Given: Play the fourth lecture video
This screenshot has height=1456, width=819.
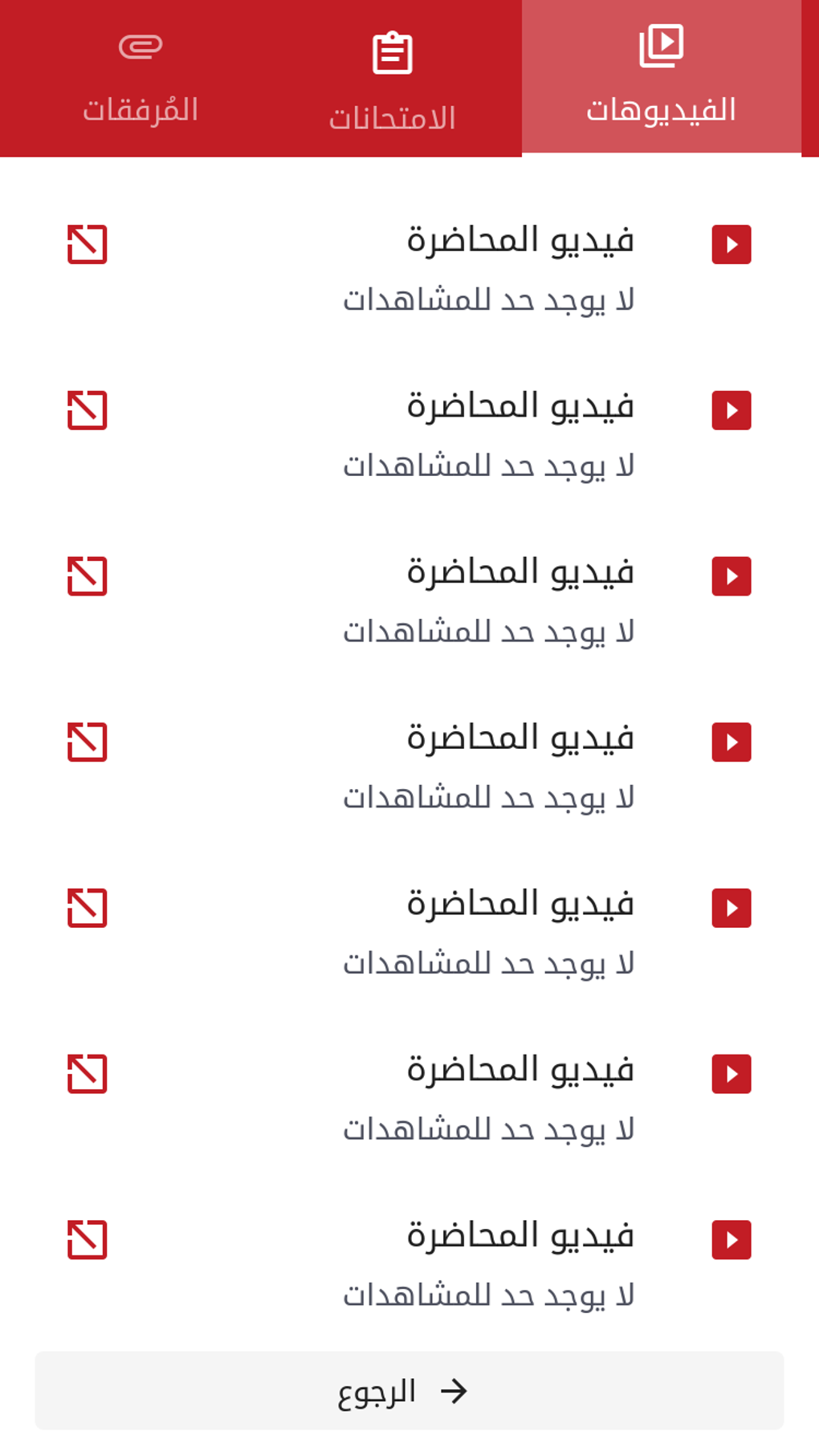Looking at the screenshot, I should coord(731,742).
